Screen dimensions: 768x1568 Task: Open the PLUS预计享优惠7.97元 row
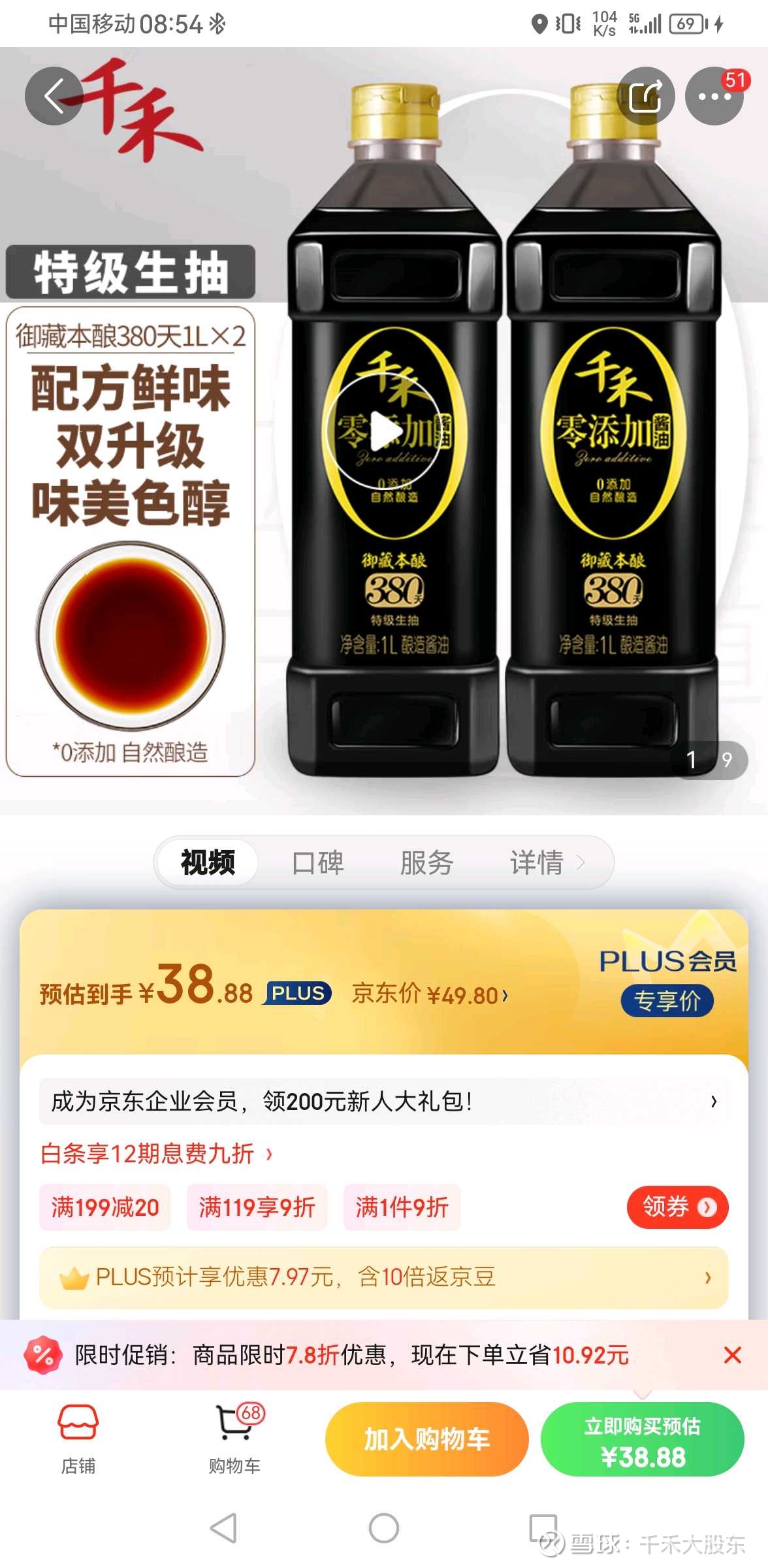pyautogui.click(x=384, y=1277)
